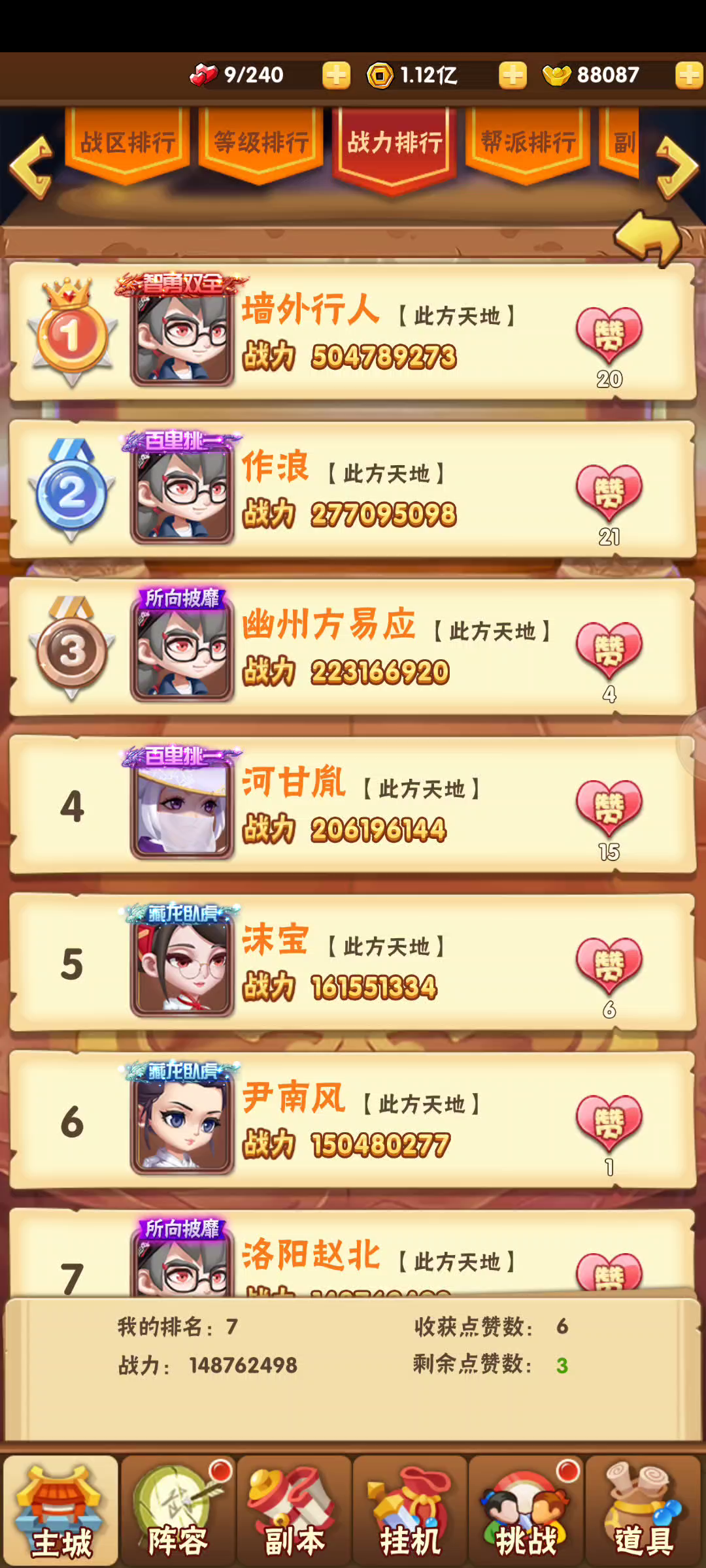706x1568 pixels.
Task: Go to the 副本 dungeon tab
Action: (294, 1511)
